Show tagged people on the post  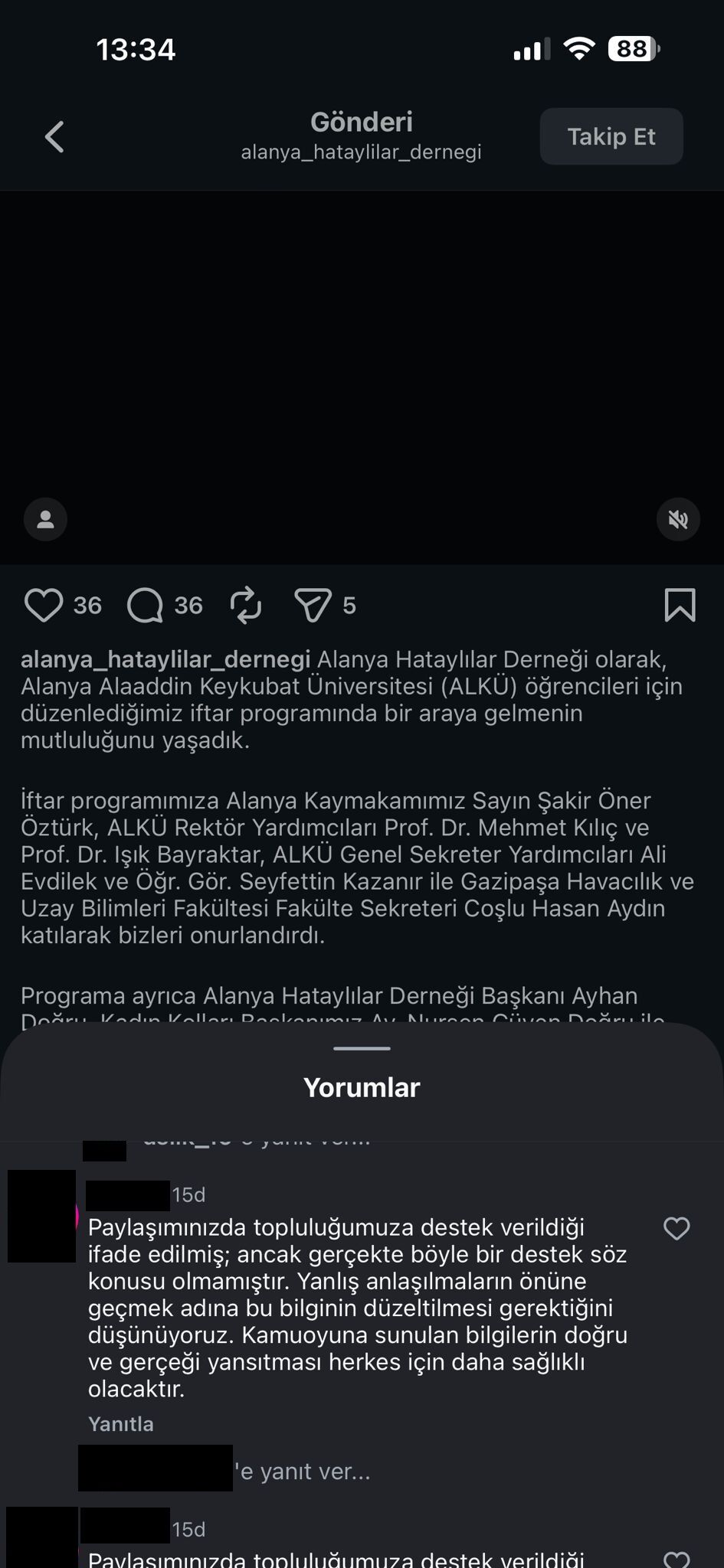point(45,520)
